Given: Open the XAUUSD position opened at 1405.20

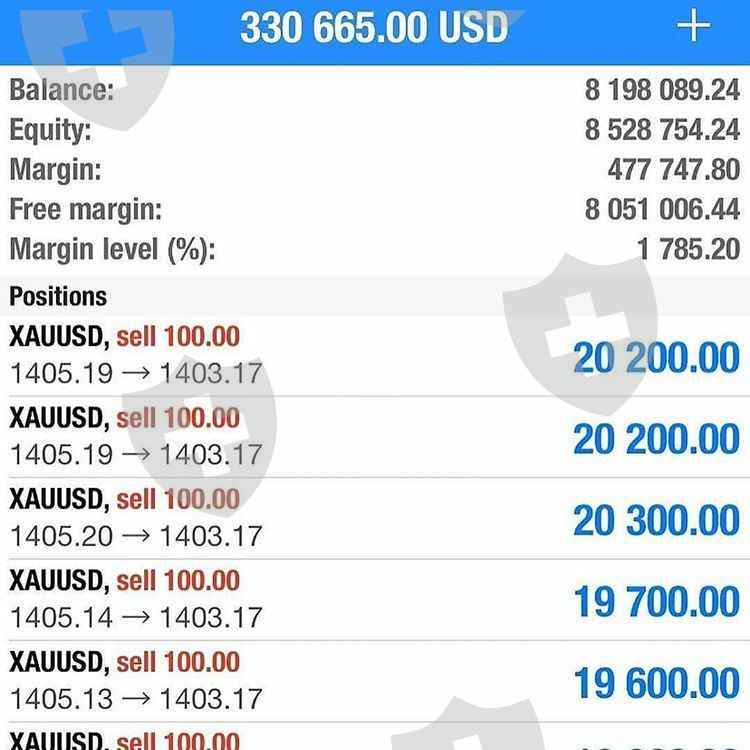Looking at the screenshot, I should 375,518.
